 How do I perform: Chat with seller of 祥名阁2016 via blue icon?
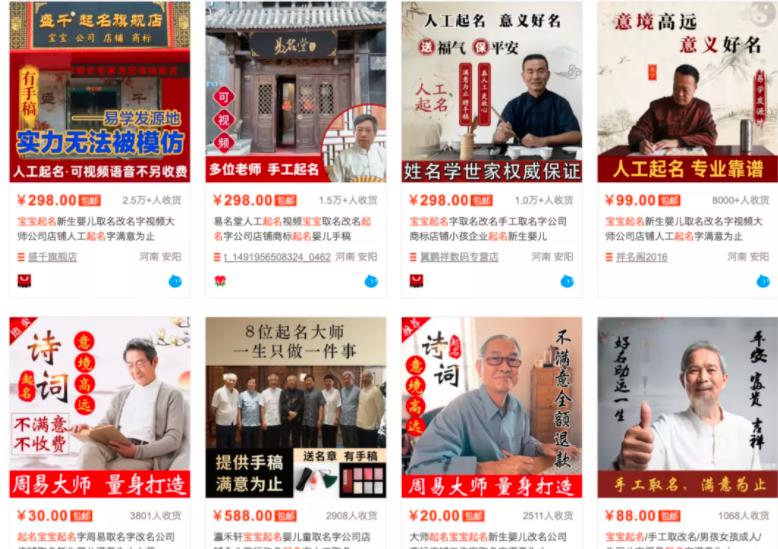[x=763, y=281]
